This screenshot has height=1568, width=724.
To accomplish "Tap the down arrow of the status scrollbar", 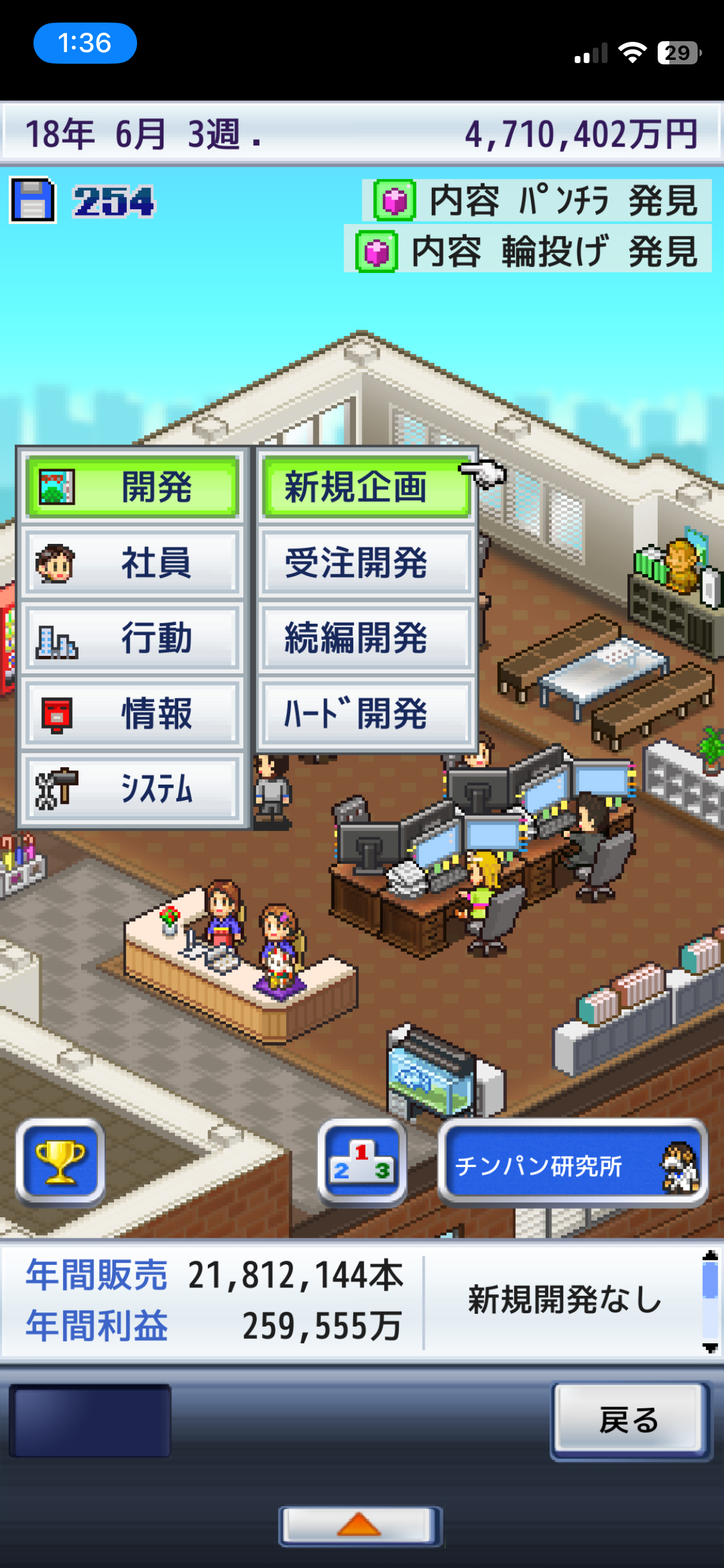I will click(710, 1347).
